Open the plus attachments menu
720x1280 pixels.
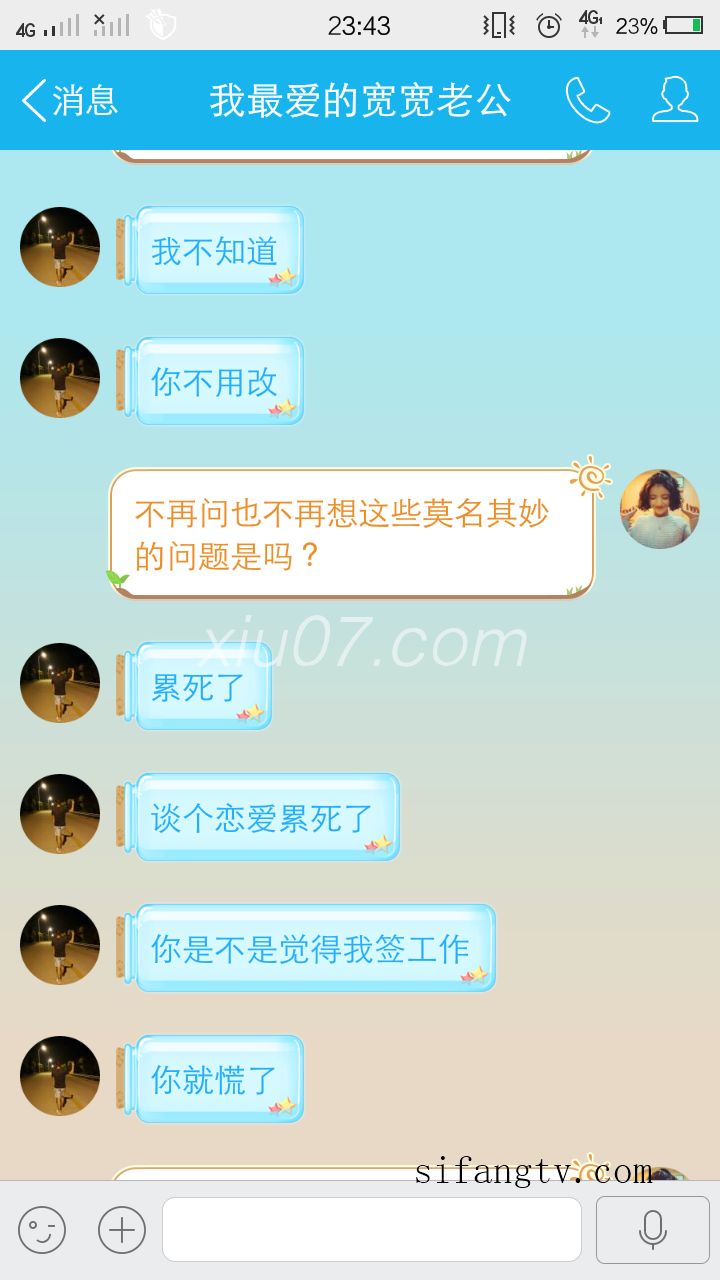(122, 1230)
